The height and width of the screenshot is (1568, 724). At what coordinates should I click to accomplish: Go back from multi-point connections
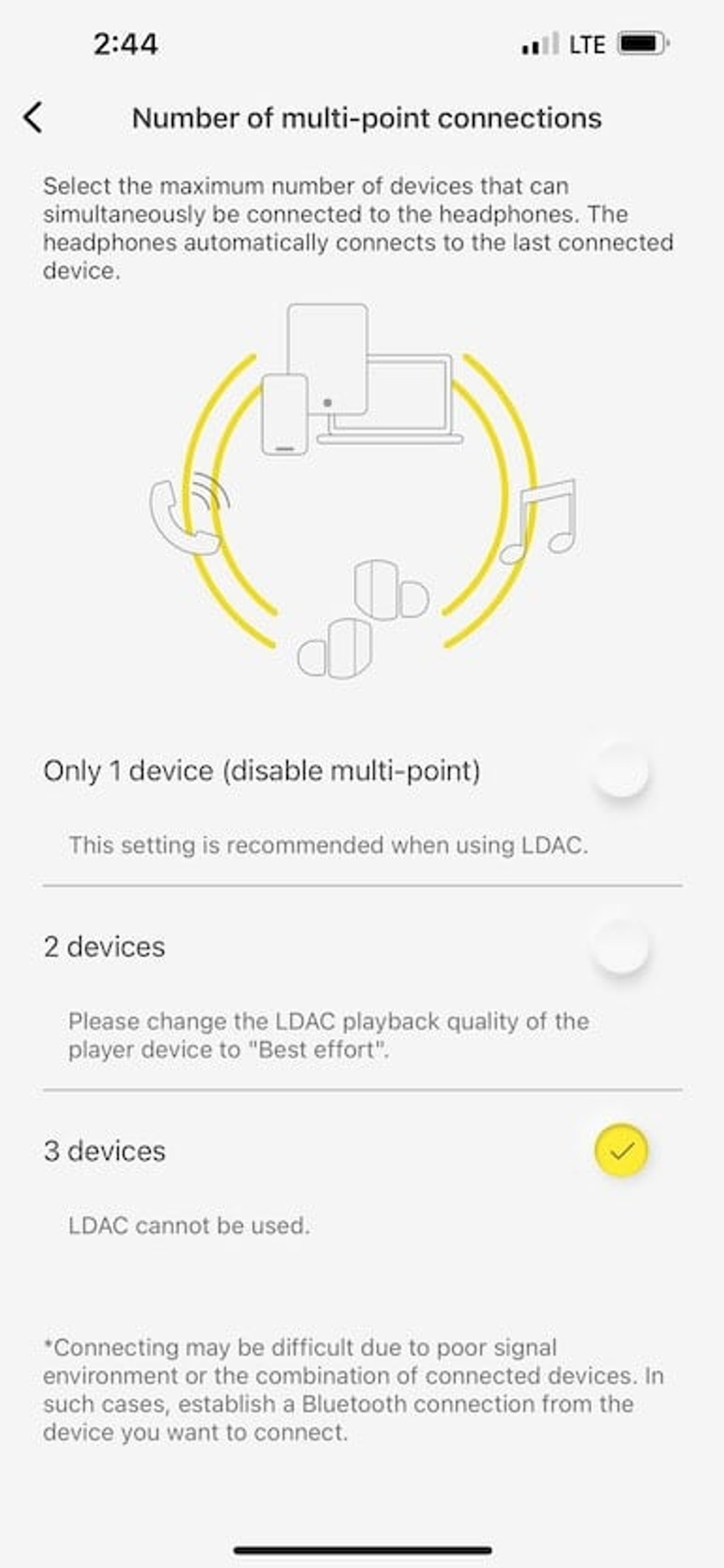(33, 118)
